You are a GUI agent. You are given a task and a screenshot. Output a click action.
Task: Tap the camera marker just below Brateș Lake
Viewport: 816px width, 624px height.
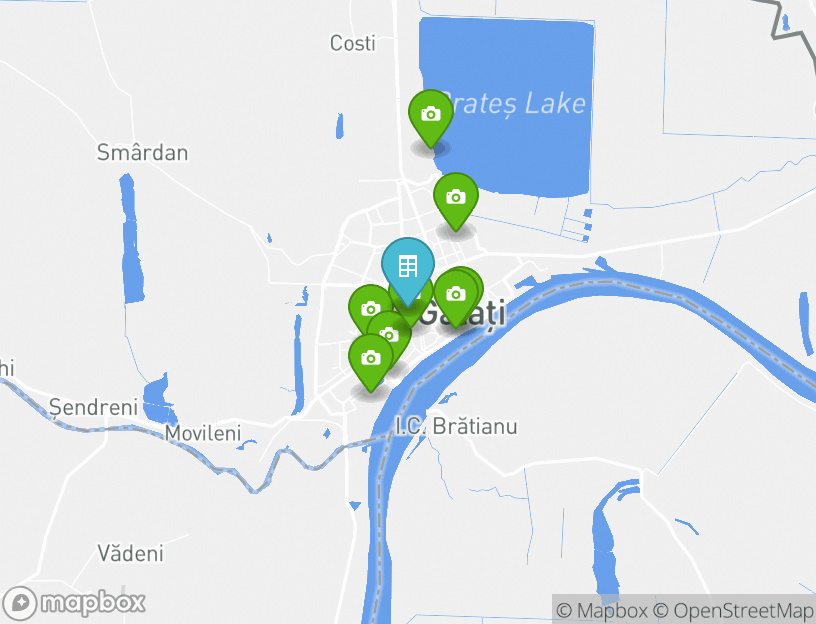coord(455,197)
